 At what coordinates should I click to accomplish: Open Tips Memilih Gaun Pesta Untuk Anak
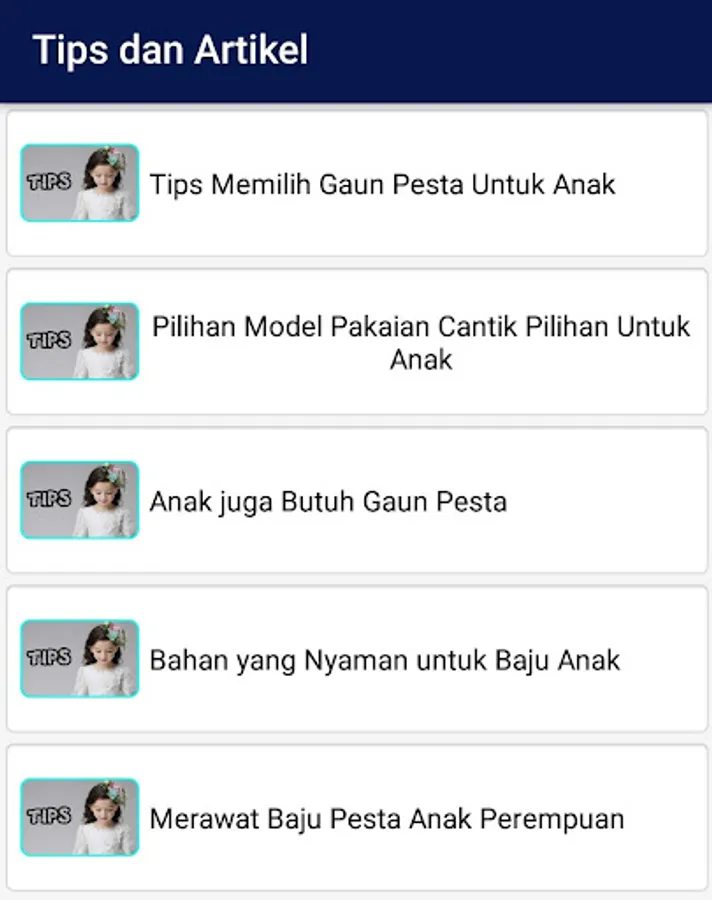coord(357,184)
